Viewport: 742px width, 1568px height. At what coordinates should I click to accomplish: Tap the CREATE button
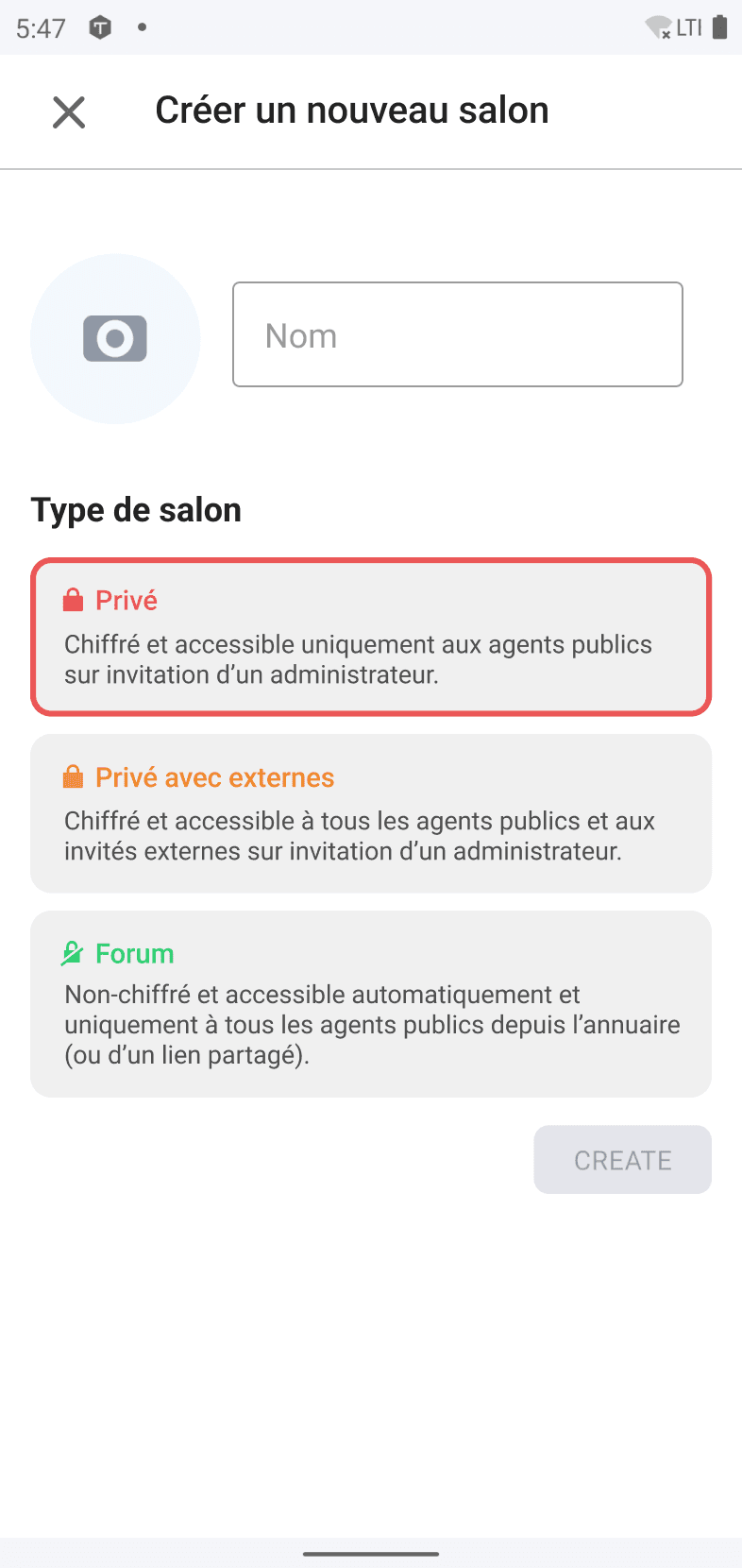(623, 1159)
